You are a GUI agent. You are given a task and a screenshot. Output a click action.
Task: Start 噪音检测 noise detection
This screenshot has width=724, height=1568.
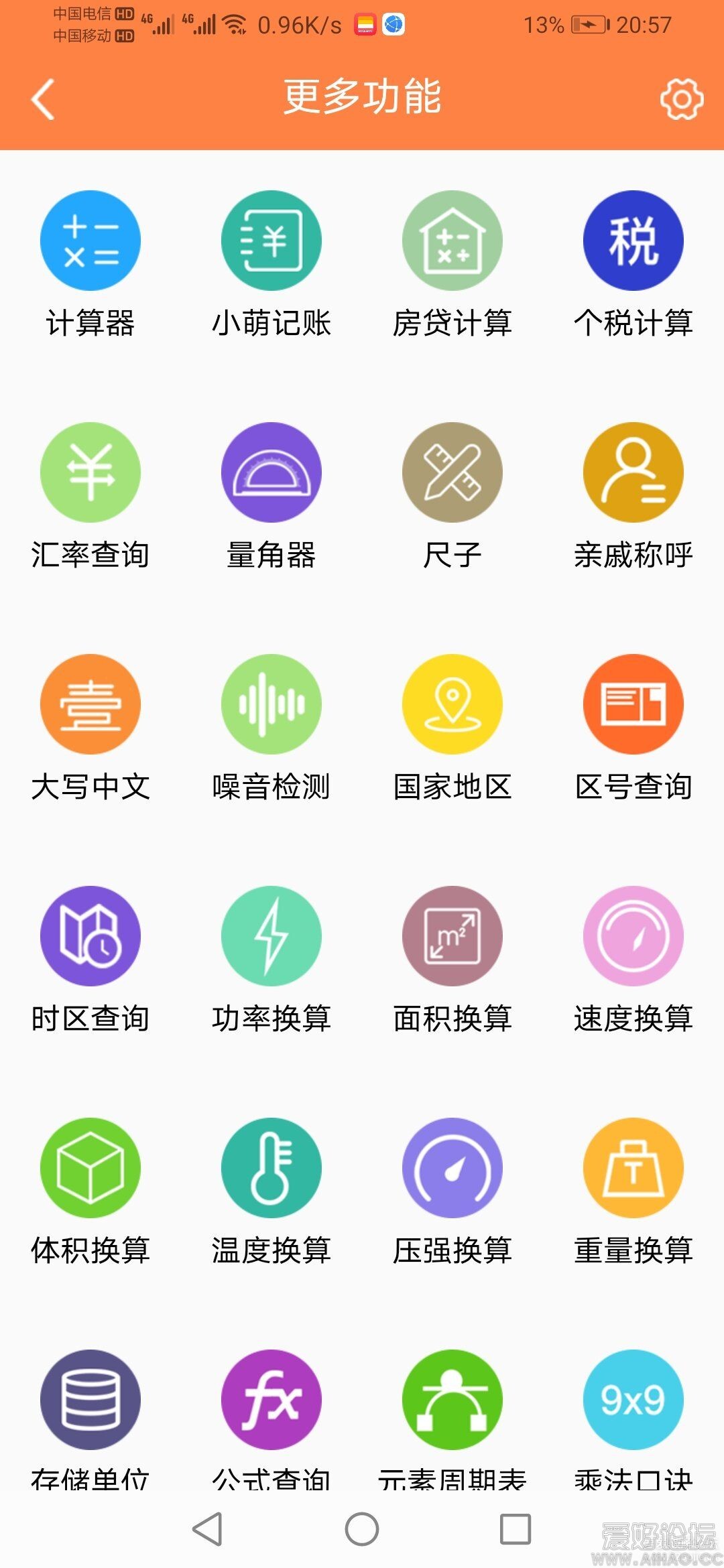click(271, 704)
